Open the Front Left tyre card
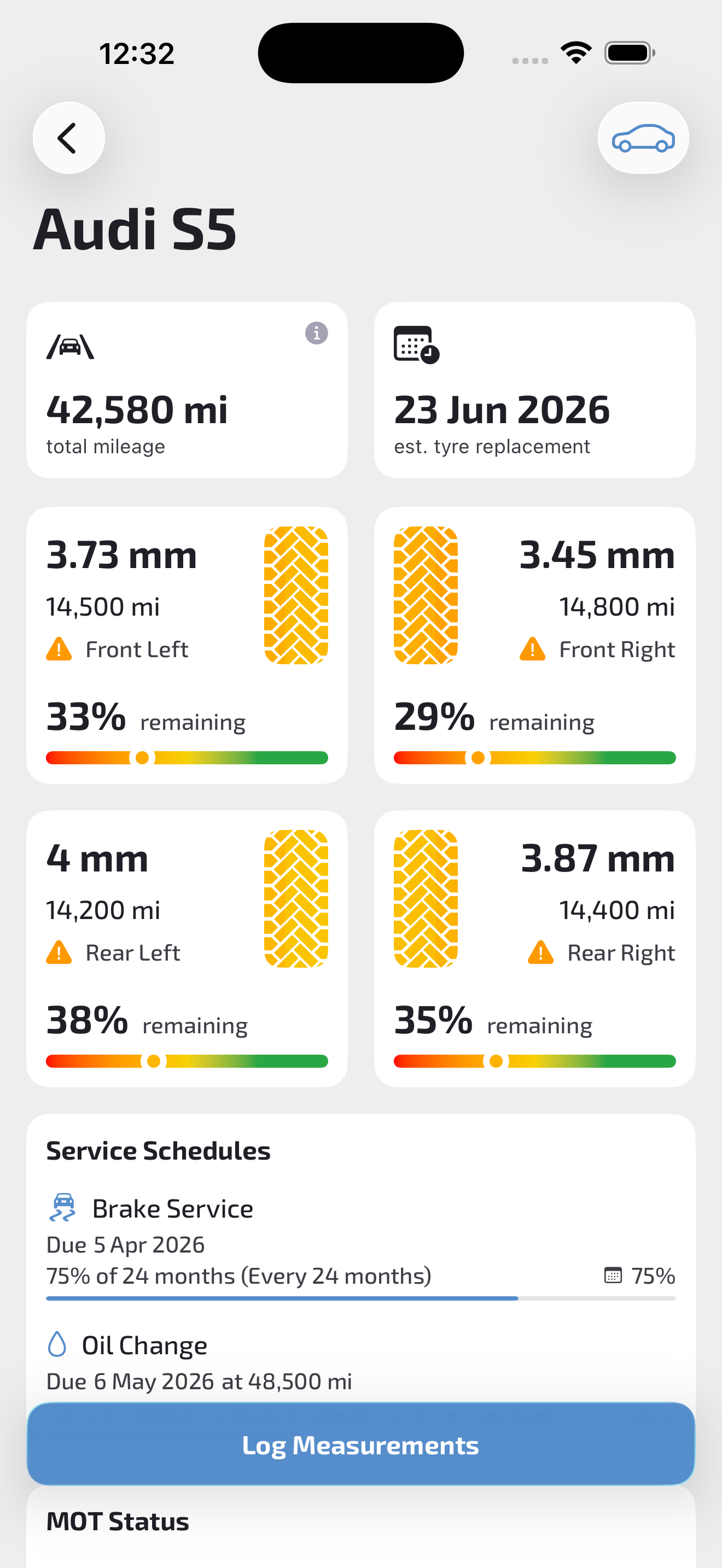Screen dimensions: 722x1568 click(x=187, y=645)
